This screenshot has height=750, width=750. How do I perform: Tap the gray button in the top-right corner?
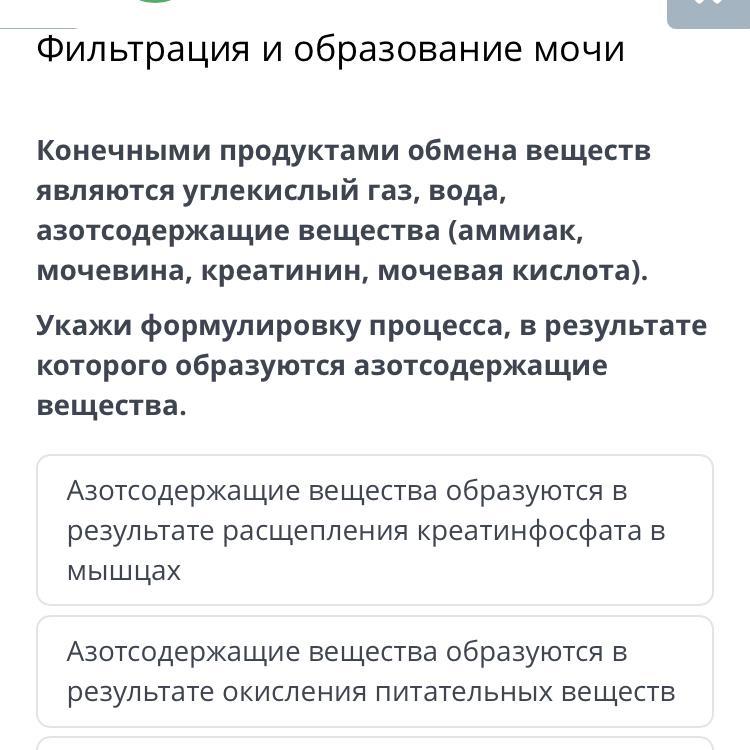[708, 14]
